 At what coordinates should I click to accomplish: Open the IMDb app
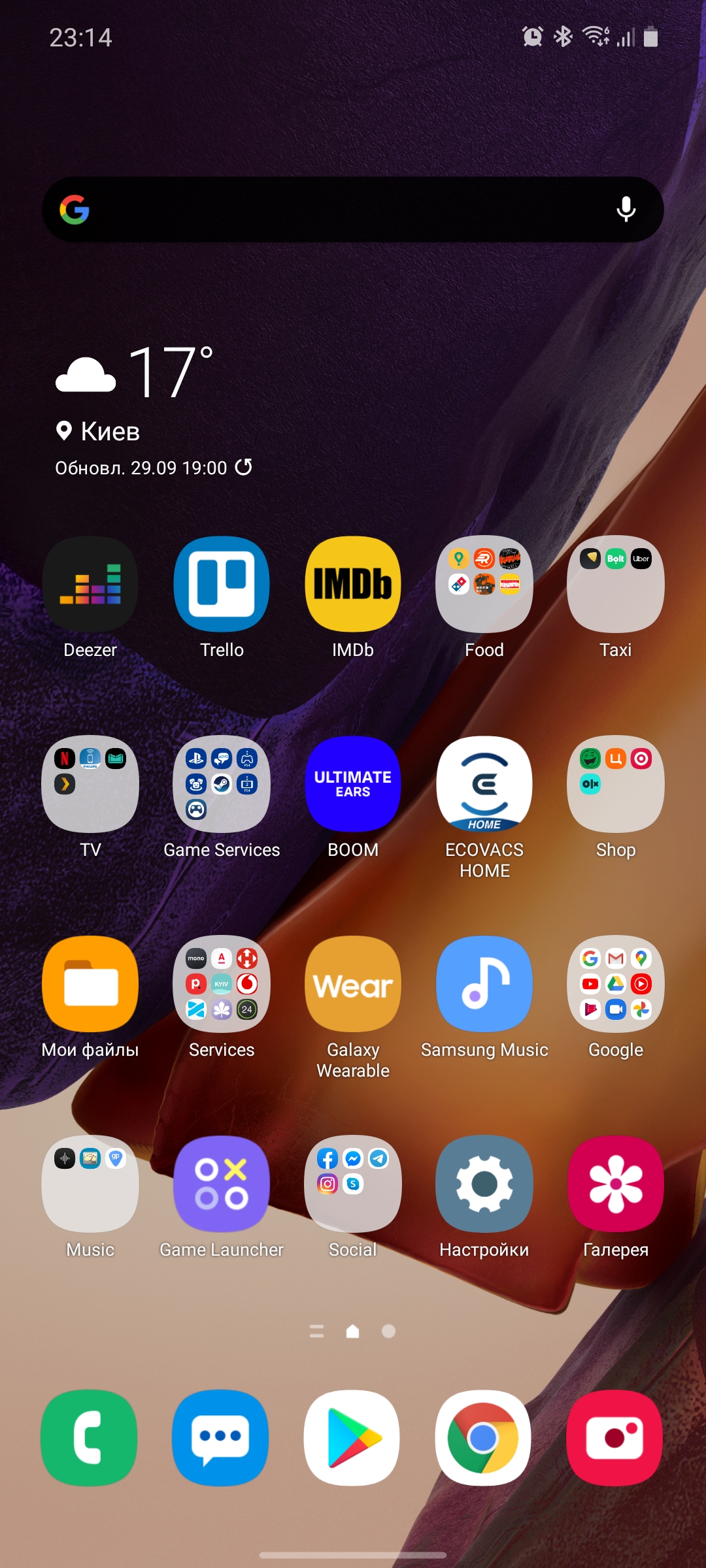click(353, 584)
